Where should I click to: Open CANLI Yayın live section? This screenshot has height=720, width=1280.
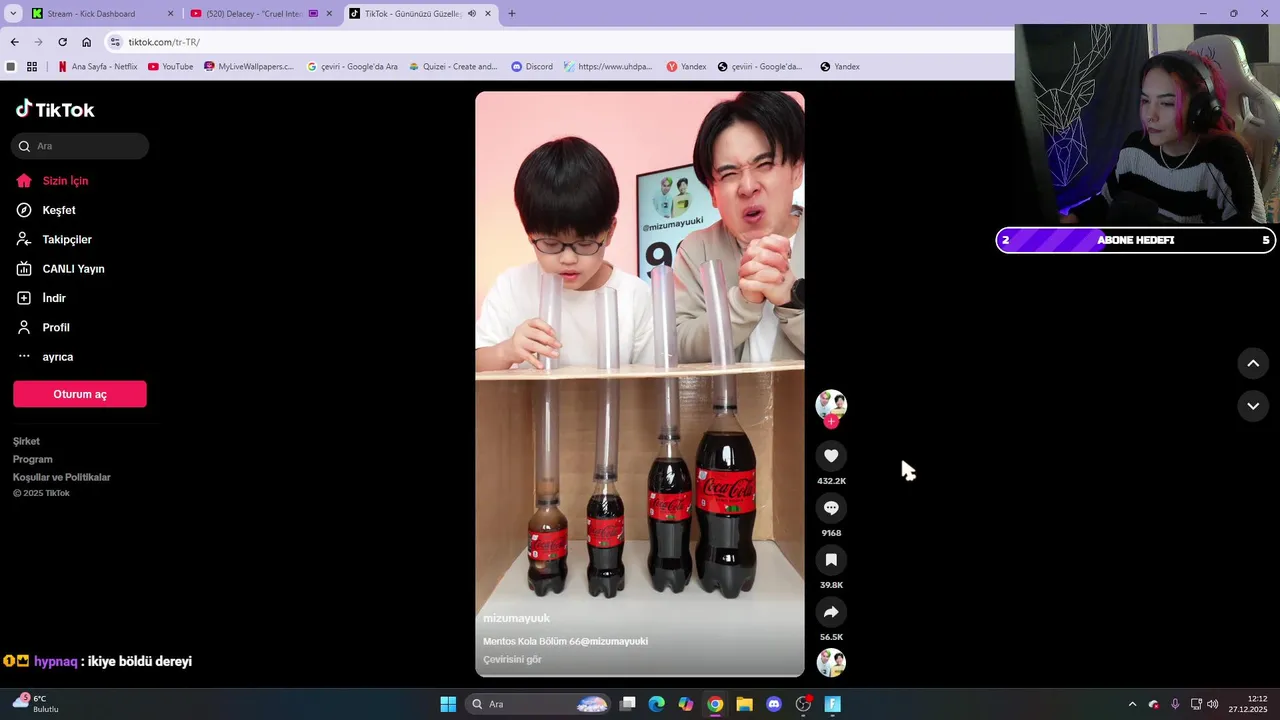72,269
